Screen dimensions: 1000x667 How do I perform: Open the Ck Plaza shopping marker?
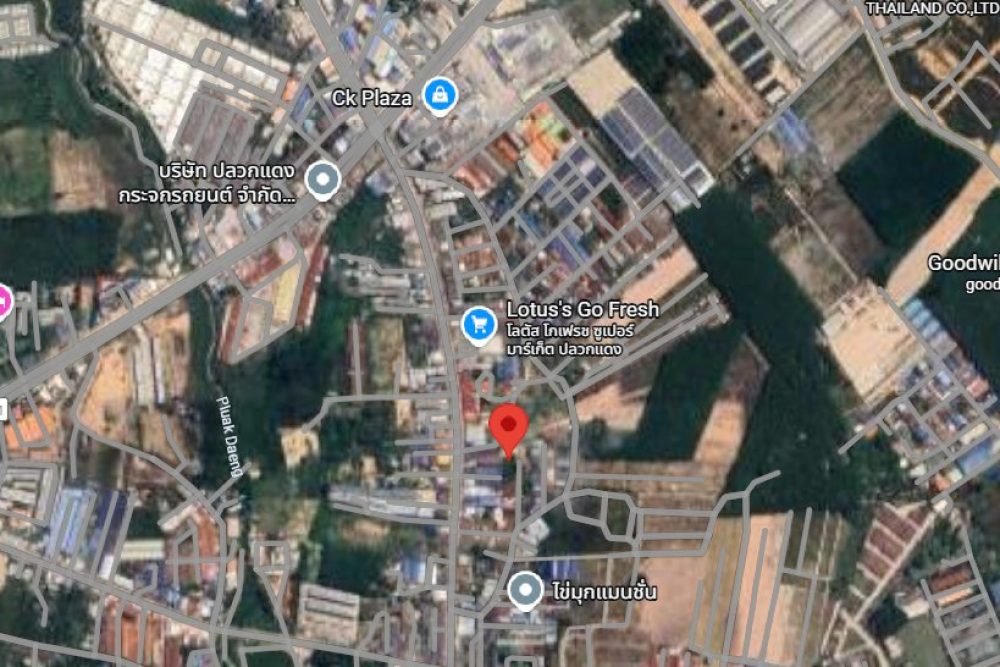pyautogui.click(x=439, y=96)
